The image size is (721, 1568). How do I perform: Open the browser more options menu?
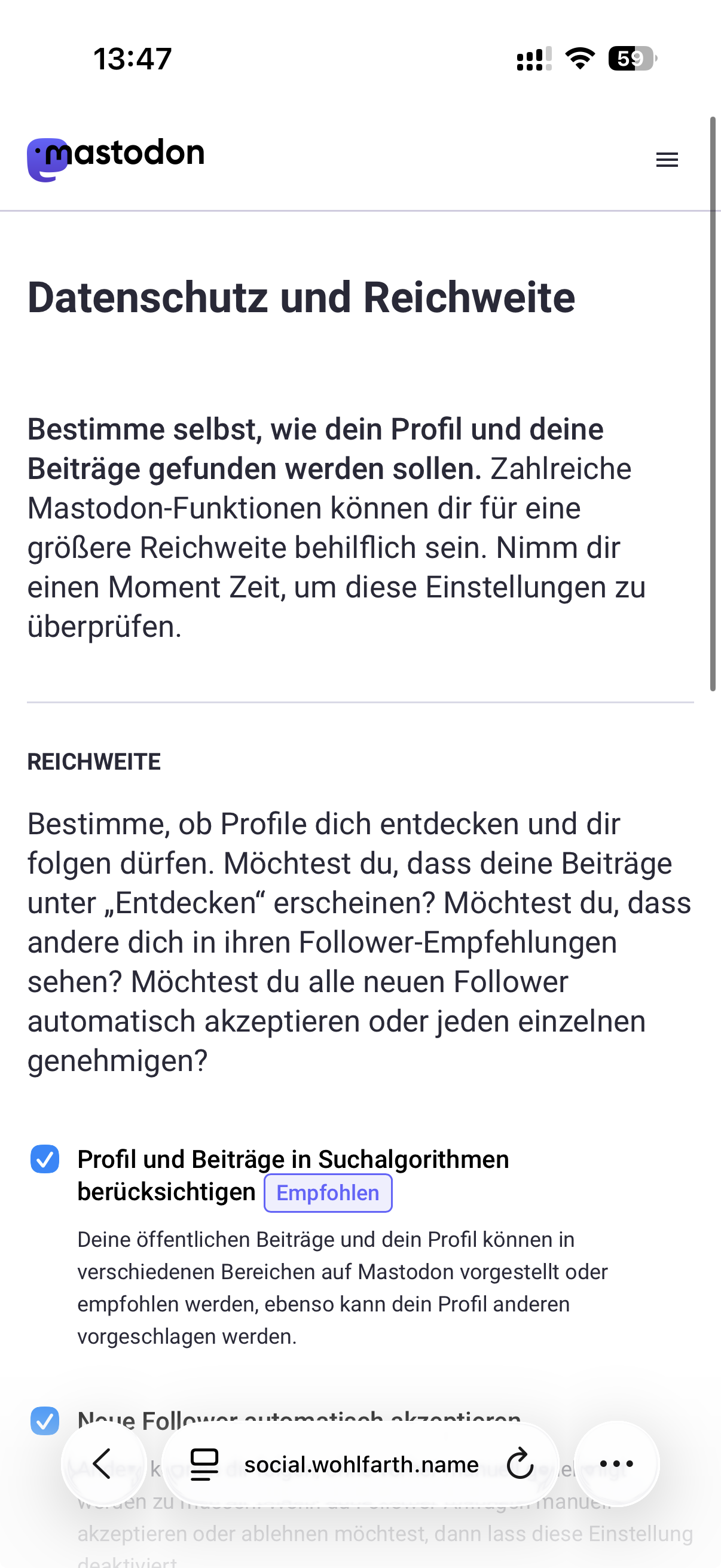(x=616, y=1463)
